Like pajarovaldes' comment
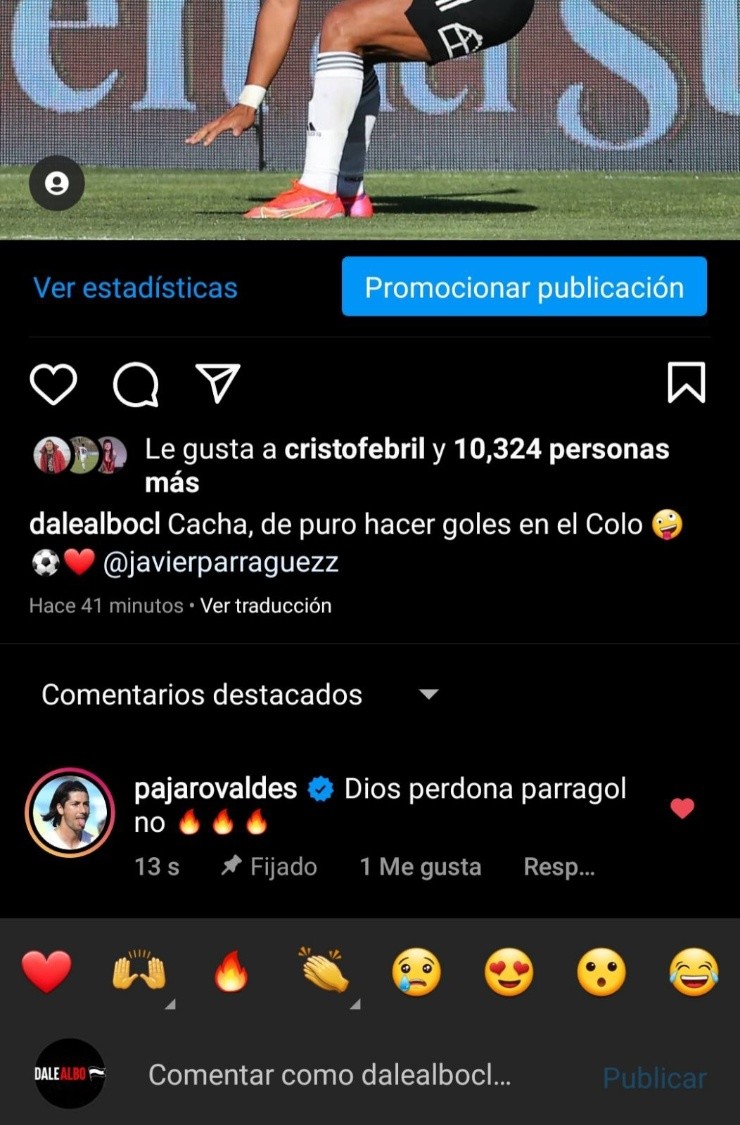The image size is (740, 1125). [682, 808]
